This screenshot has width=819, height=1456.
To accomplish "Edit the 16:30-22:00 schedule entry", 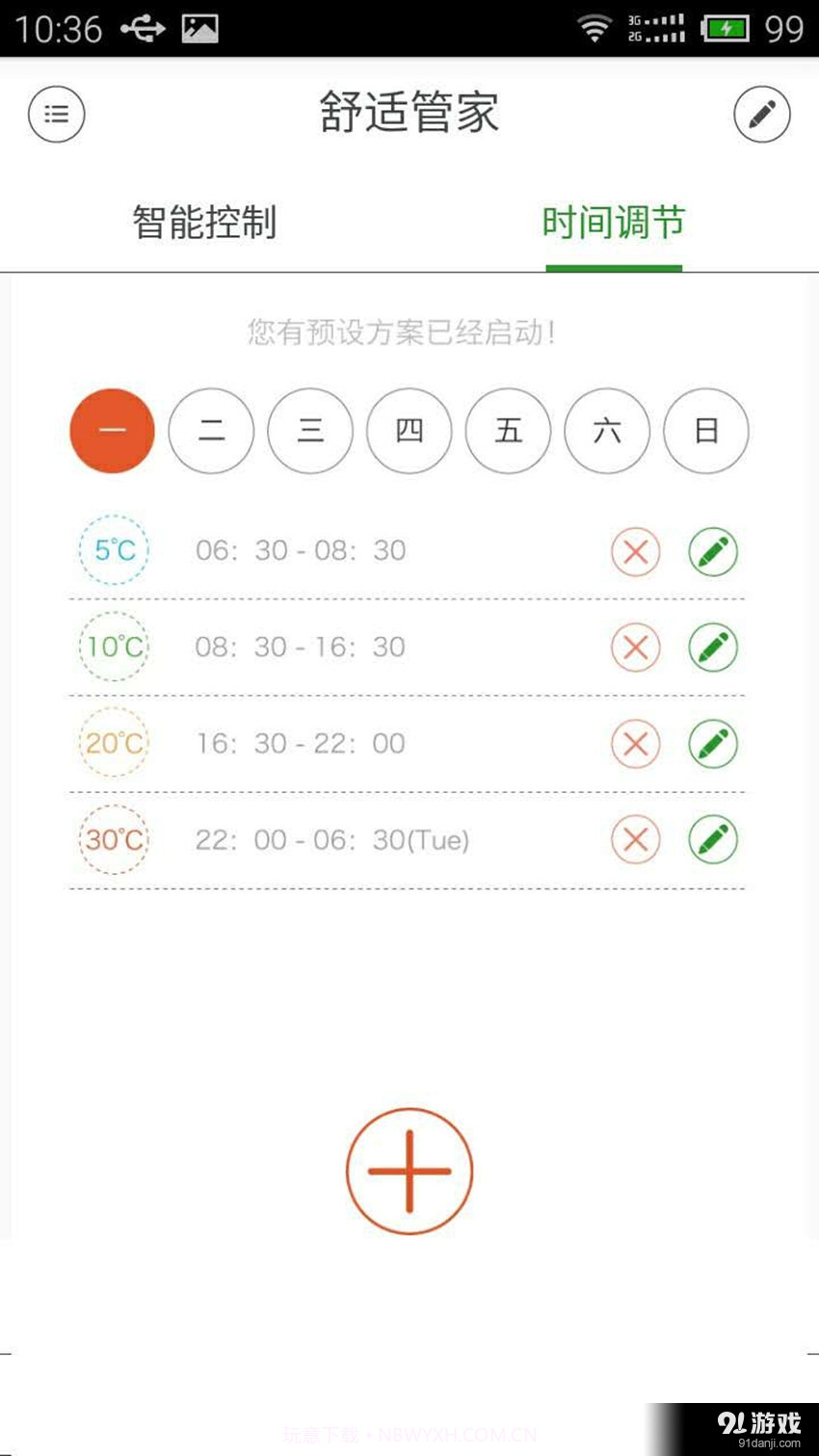I will click(712, 743).
